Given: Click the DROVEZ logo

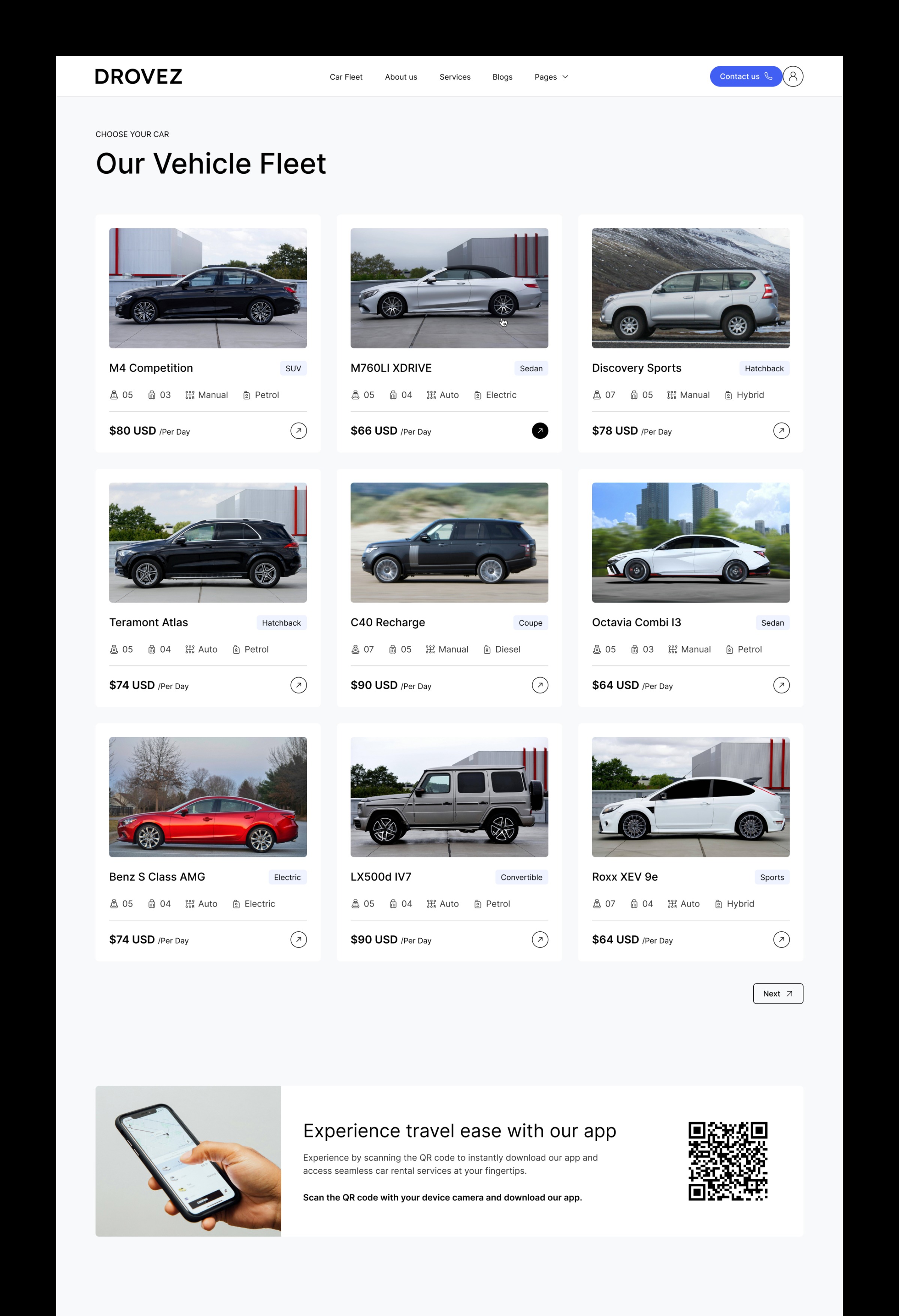Looking at the screenshot, I should [x=138, y=76].
